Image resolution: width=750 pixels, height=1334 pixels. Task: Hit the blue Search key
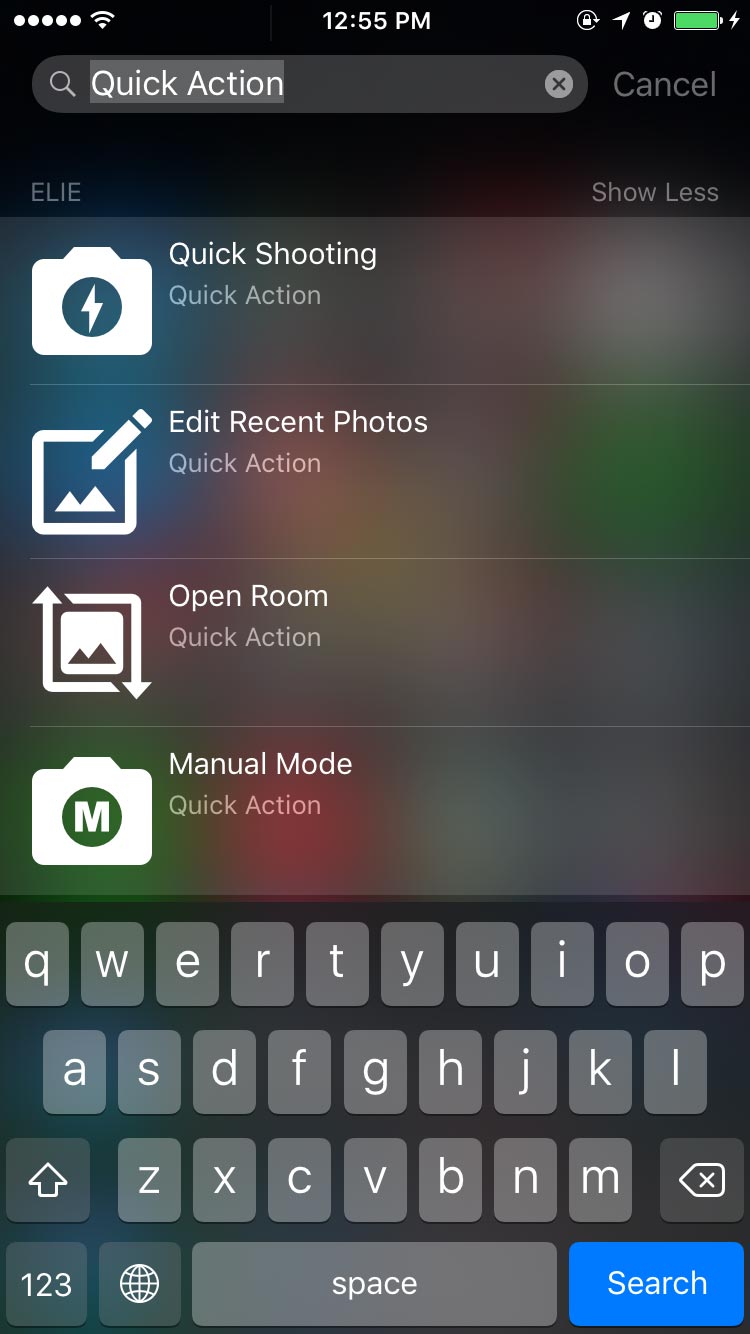(657, 1283)
